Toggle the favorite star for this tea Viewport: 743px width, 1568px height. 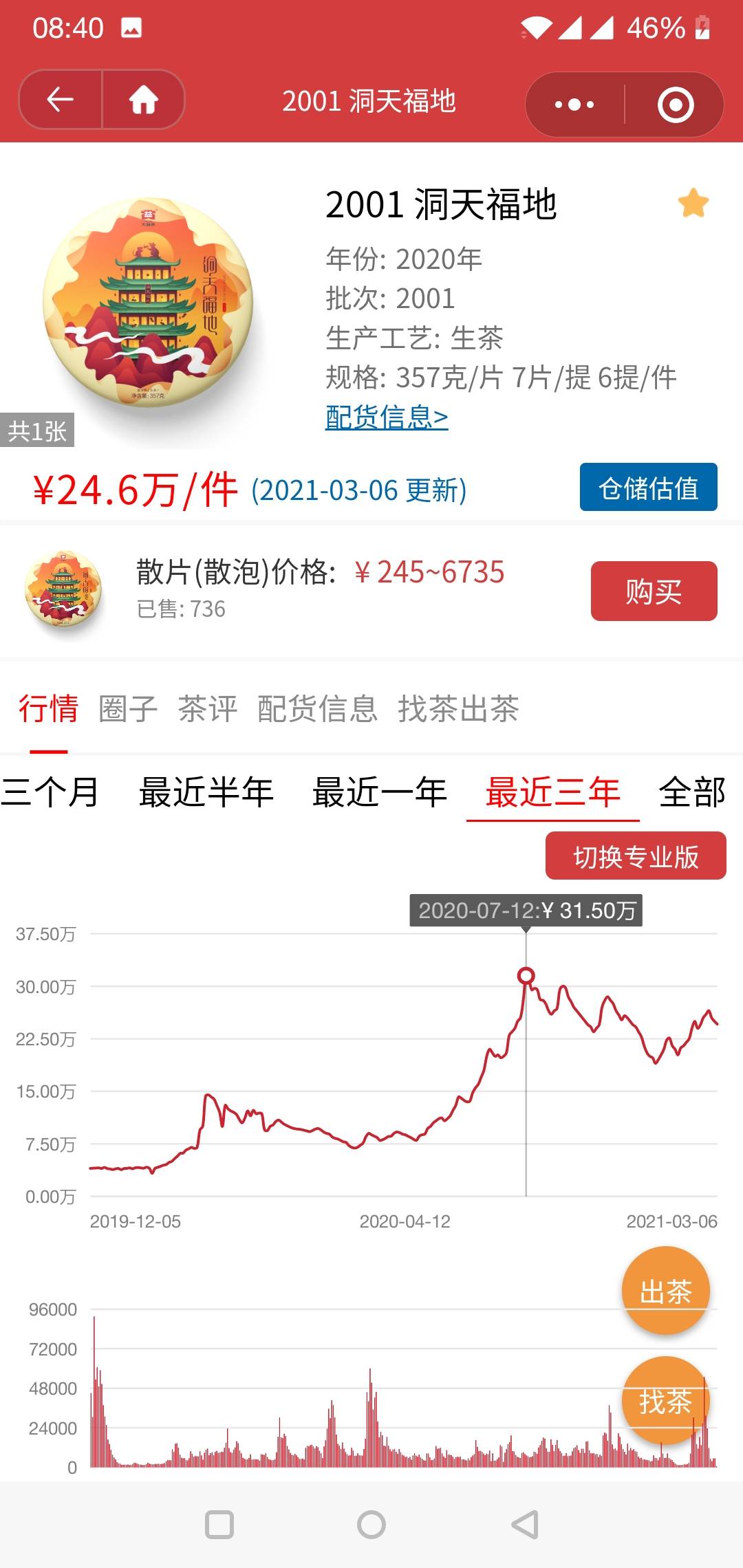[x=693, y=204]
